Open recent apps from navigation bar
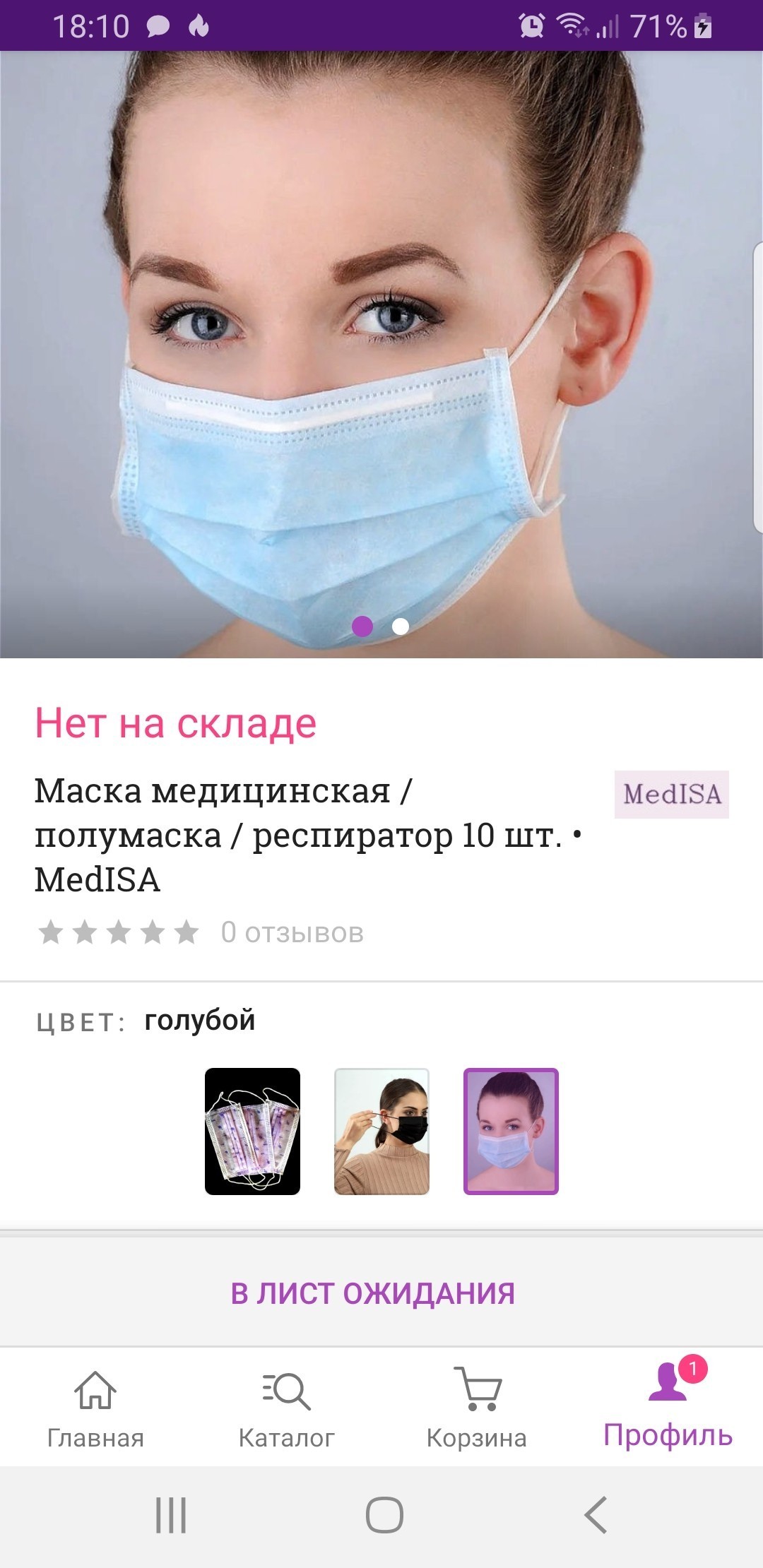Screen dimensions: 763x1568 171,1514
